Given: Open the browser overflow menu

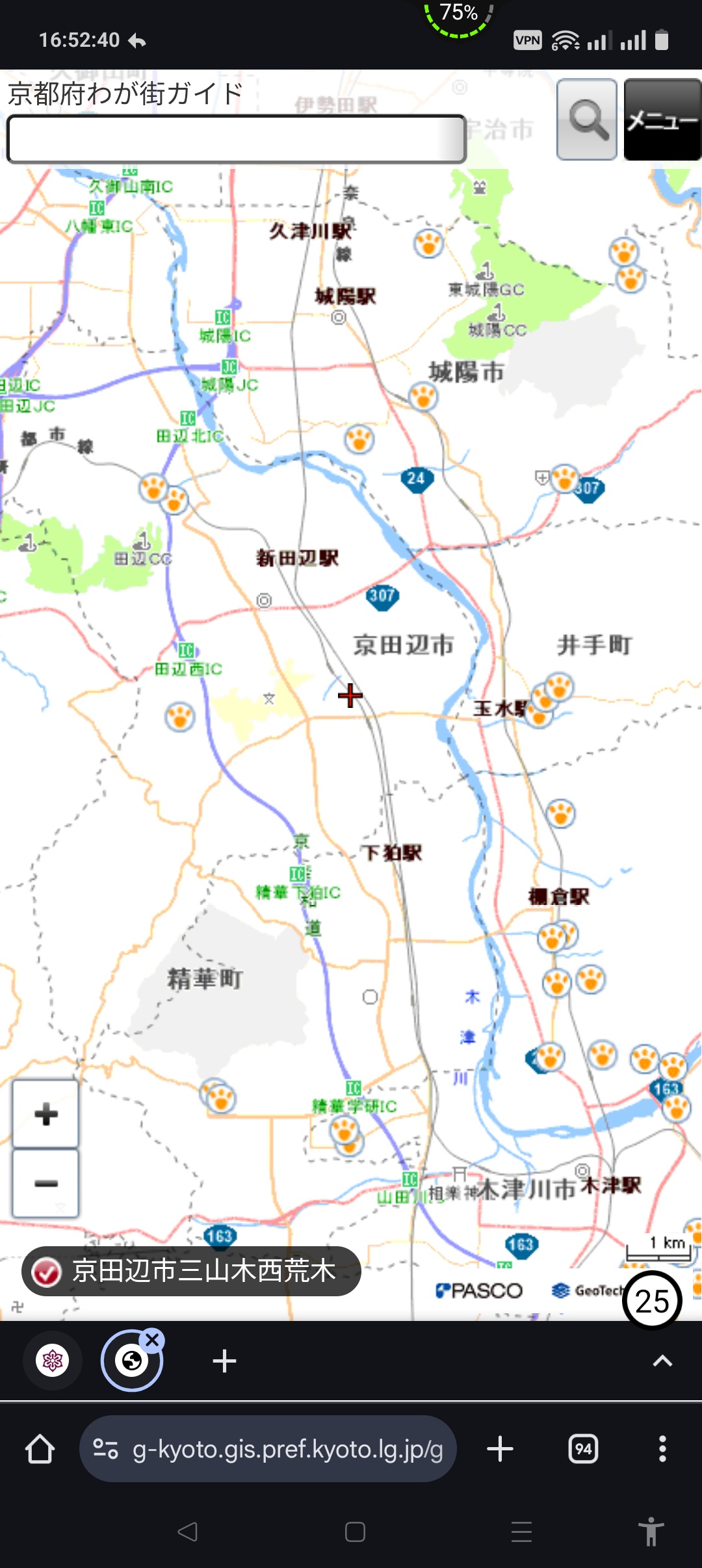Looking at the screenshot, I should point(662,1449).
